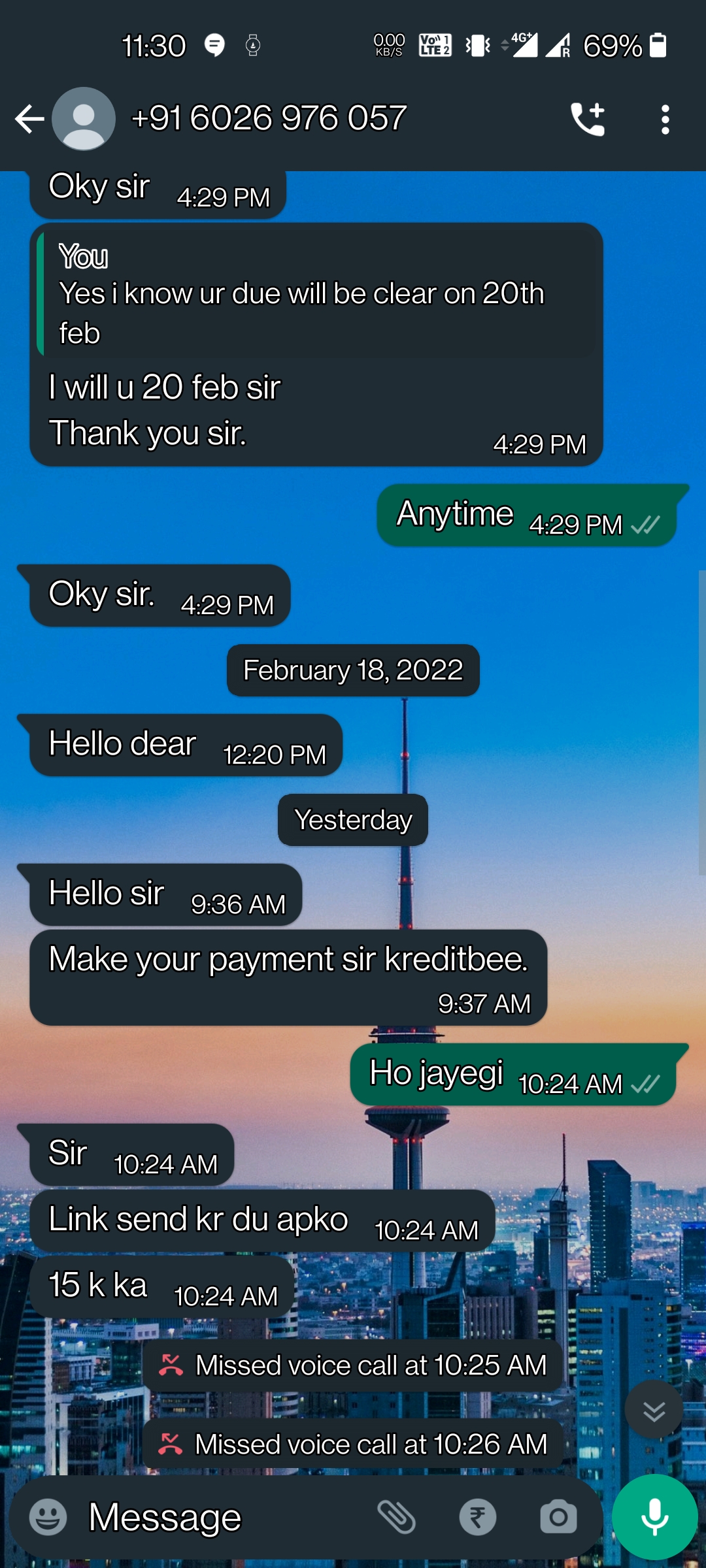706x1568 pixels.
Task: Open the rupee payment option
Action: (x=478, y=1517)
